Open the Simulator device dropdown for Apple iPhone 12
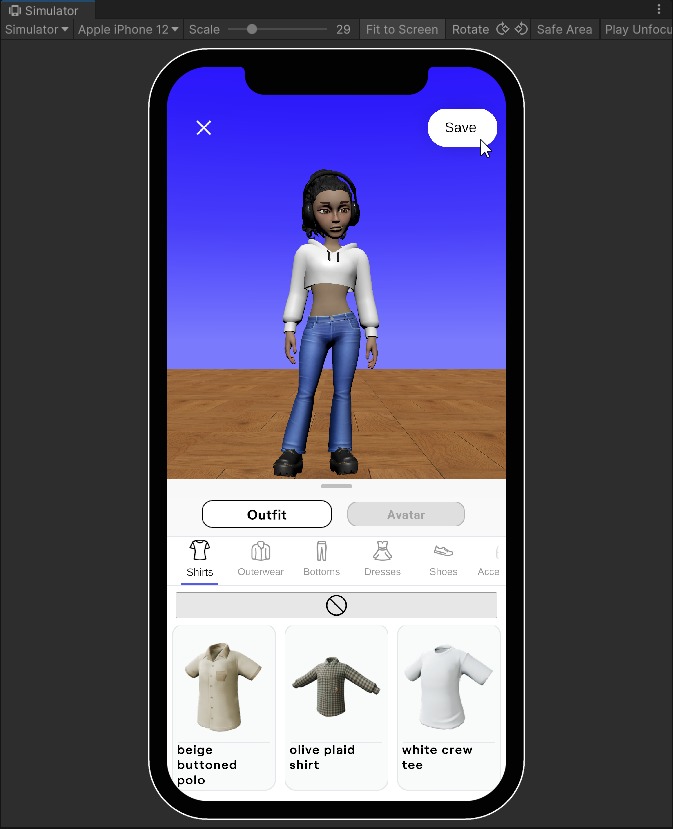 click(129, 29)
